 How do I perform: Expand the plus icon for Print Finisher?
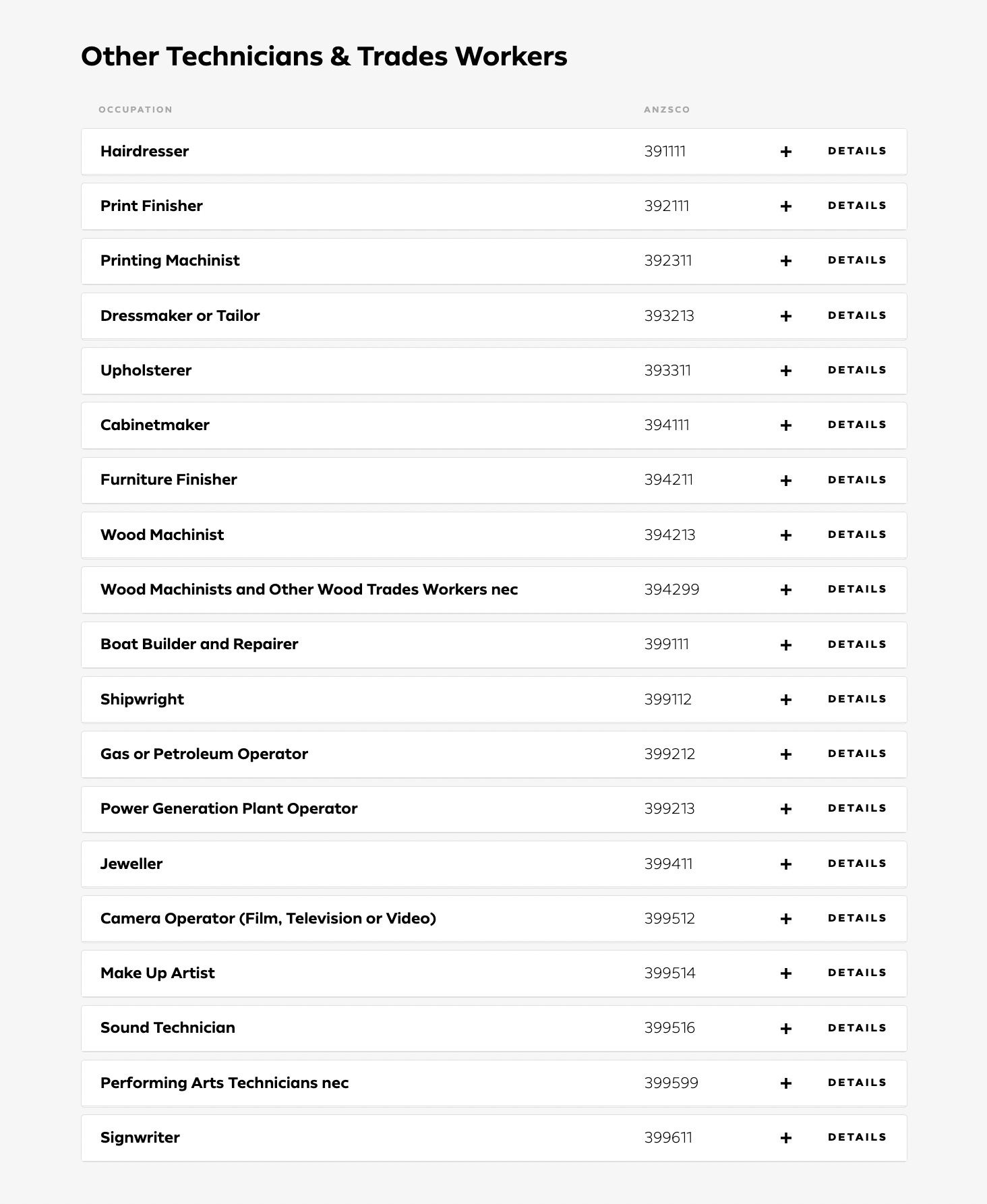(x=785, y=206)
